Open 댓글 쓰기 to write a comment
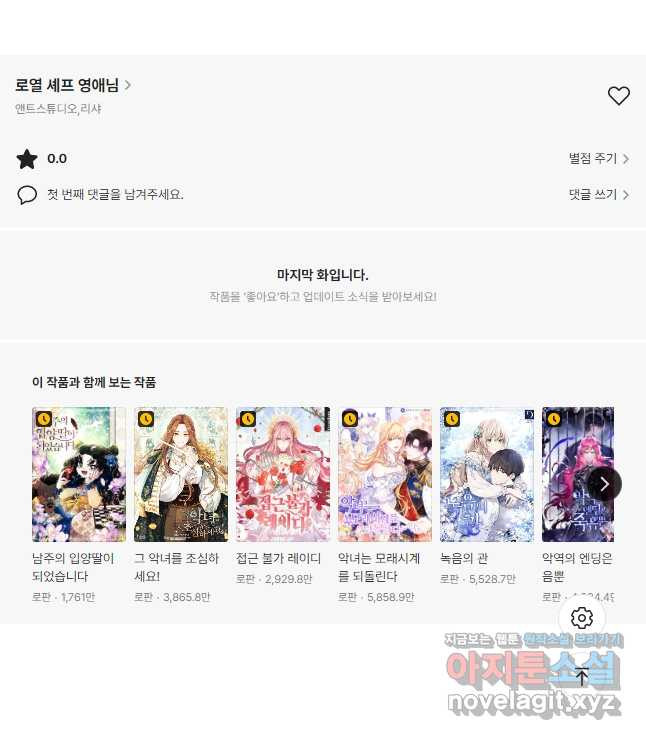 point(598,195)
